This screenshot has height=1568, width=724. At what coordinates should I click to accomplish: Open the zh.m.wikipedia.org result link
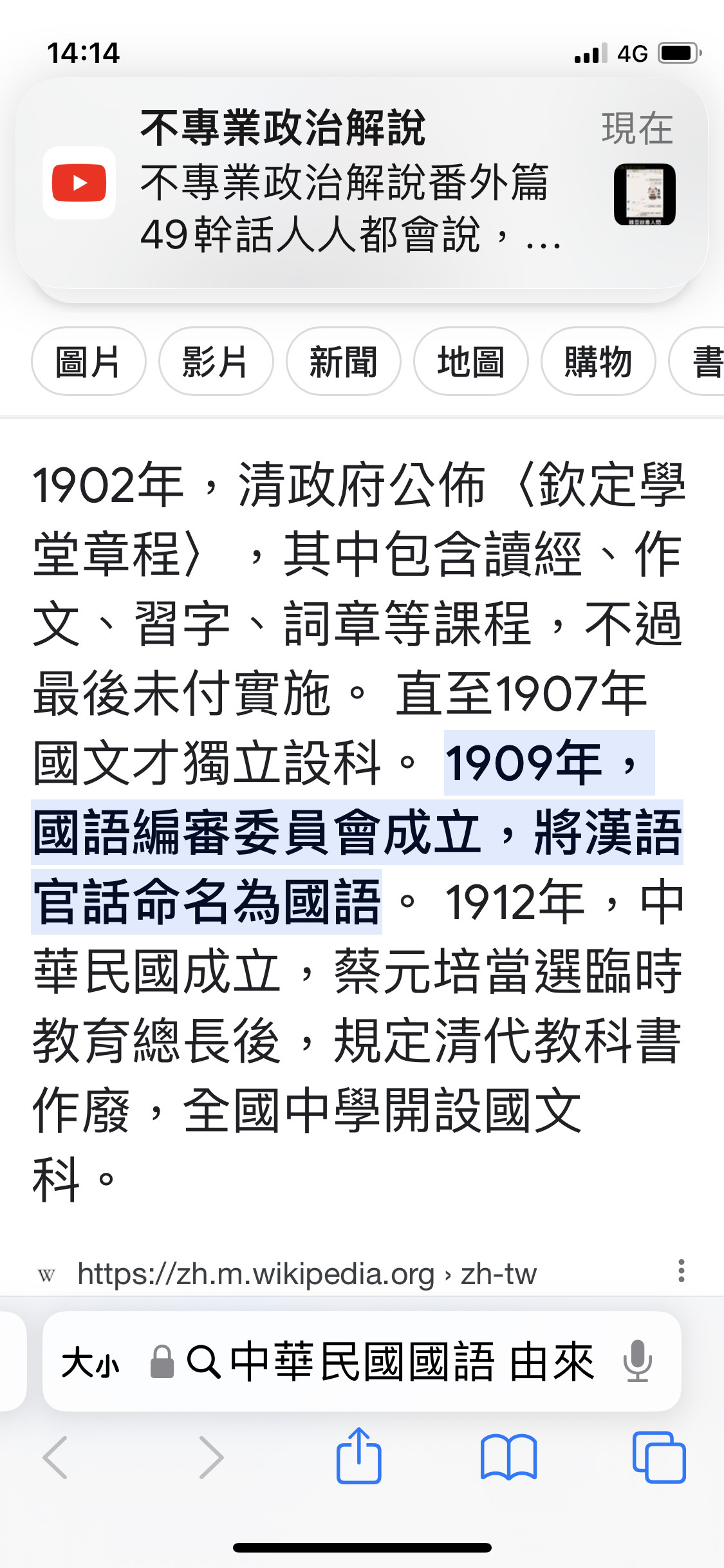tap(306, 1274)
